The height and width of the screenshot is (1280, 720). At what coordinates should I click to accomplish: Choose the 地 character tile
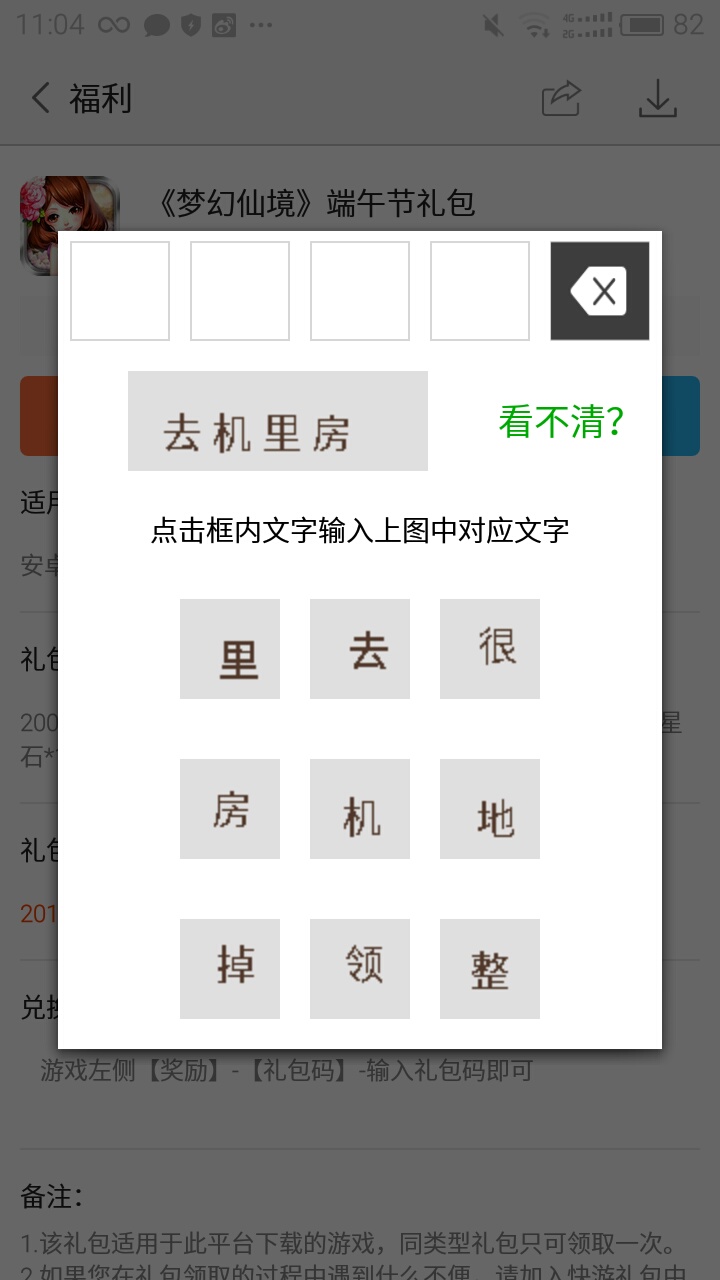(490, 809)
